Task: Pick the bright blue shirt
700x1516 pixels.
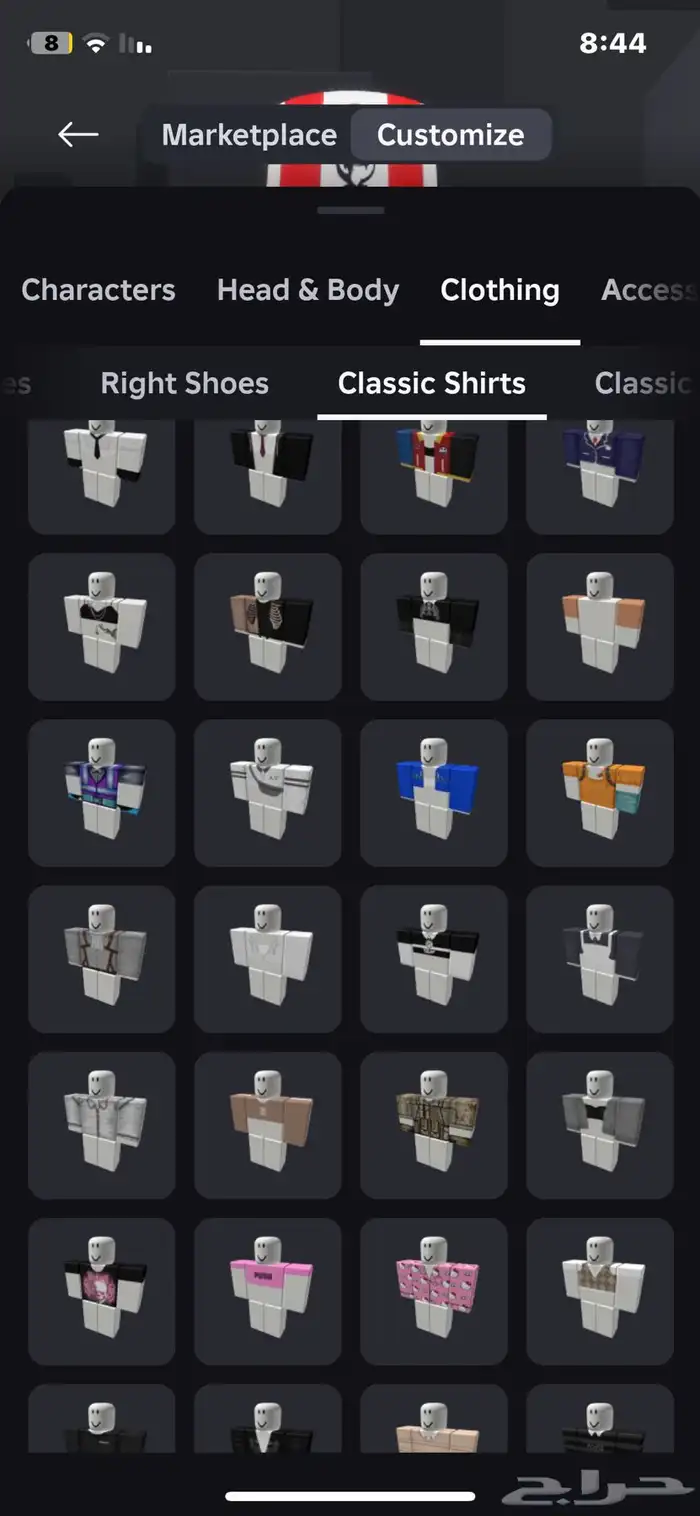Action: pos(433,792)
